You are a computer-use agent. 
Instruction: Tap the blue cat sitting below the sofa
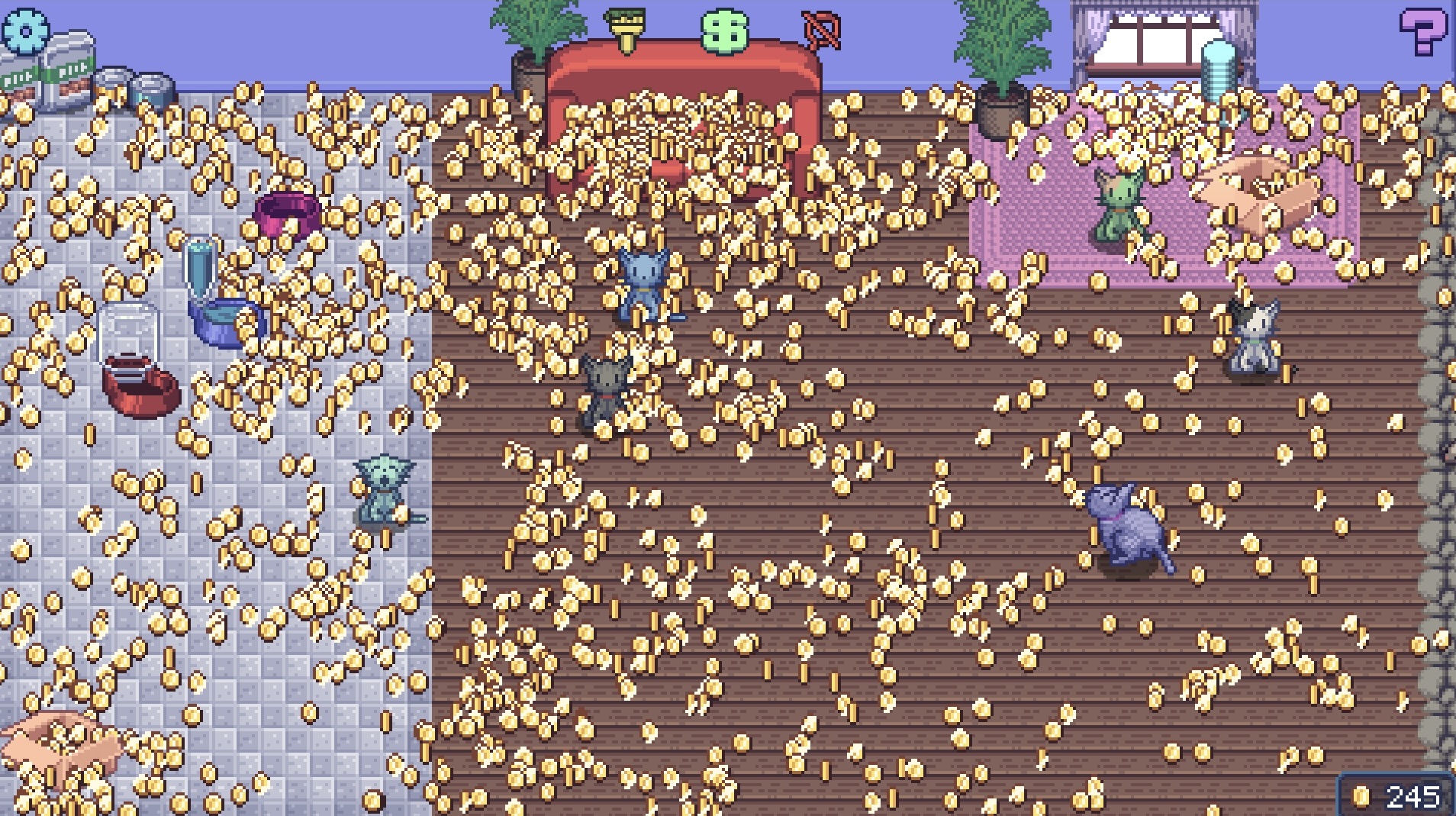pyautogui.click(x=643, y=284)
